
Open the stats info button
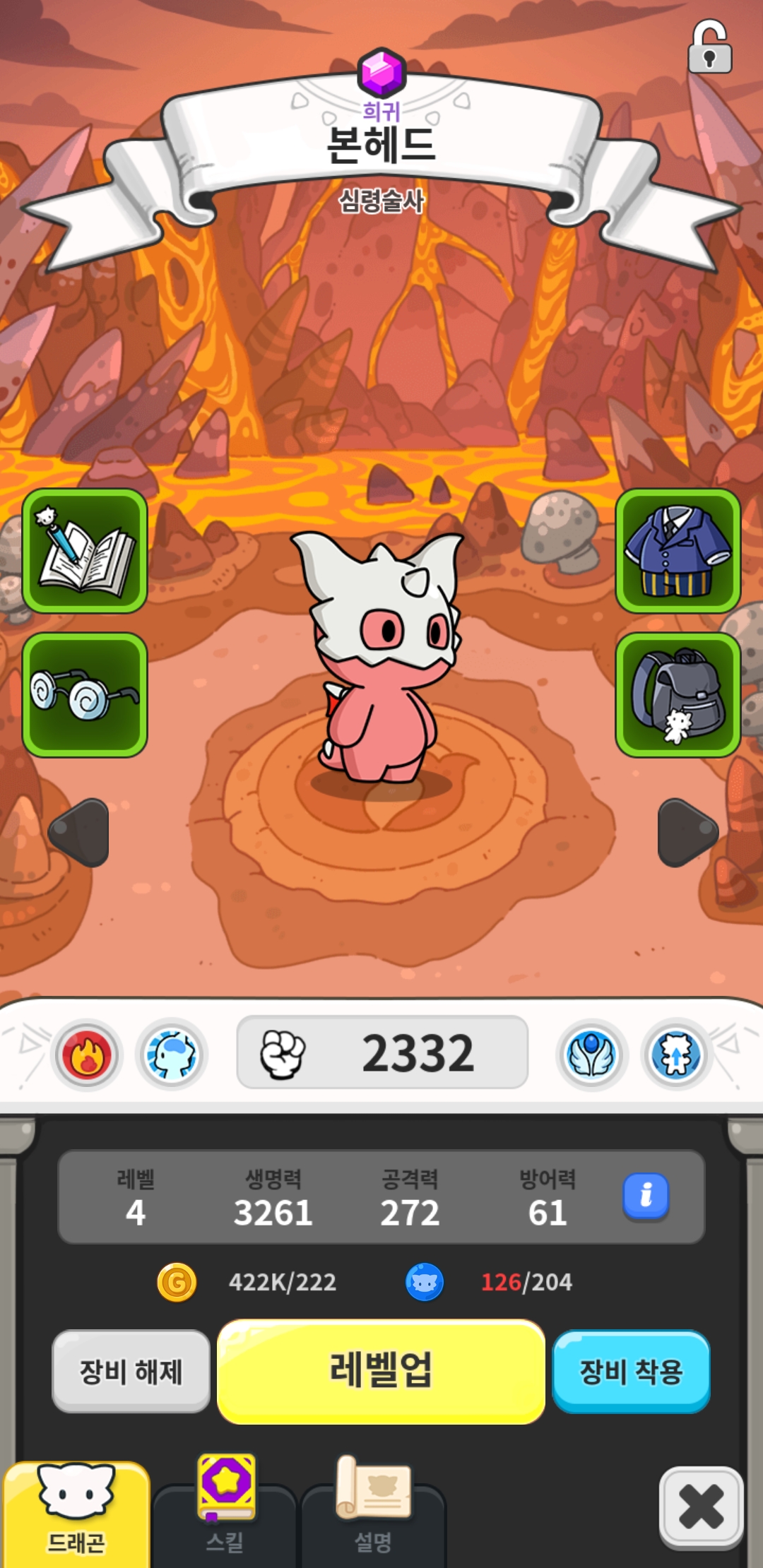pyautogui.click(x=645, y=1196)
